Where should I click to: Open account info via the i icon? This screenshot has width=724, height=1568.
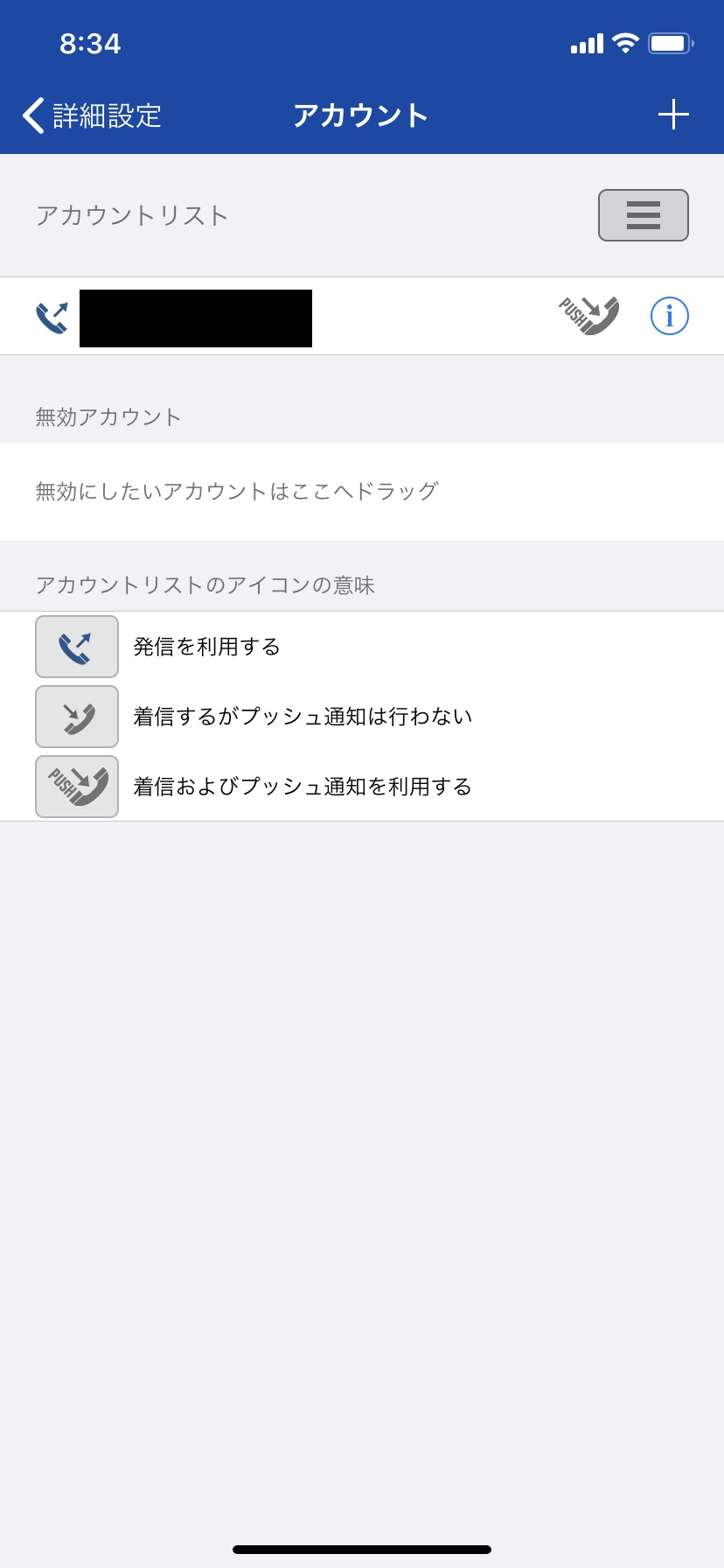(x=670, y=316)
